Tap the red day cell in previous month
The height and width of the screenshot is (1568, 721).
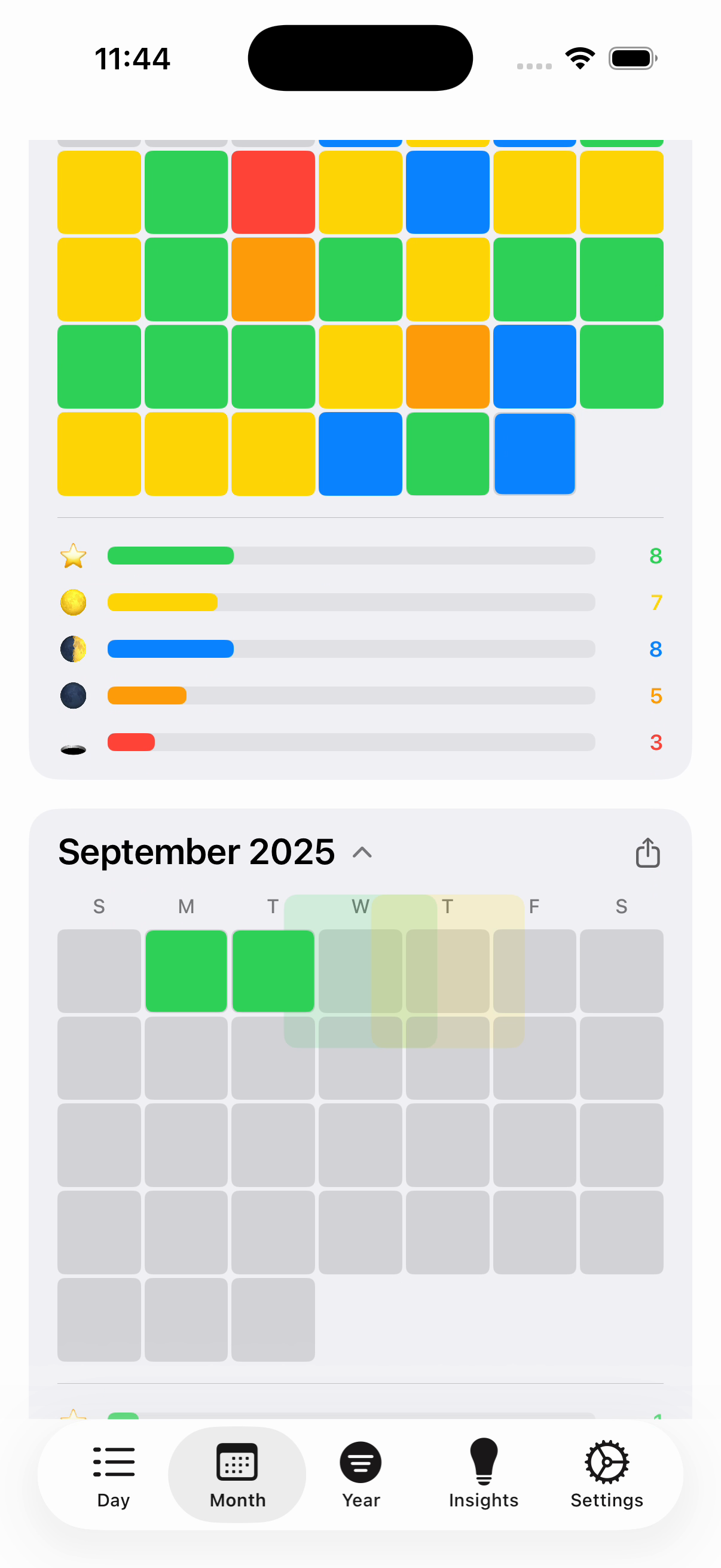click(273, 193)
